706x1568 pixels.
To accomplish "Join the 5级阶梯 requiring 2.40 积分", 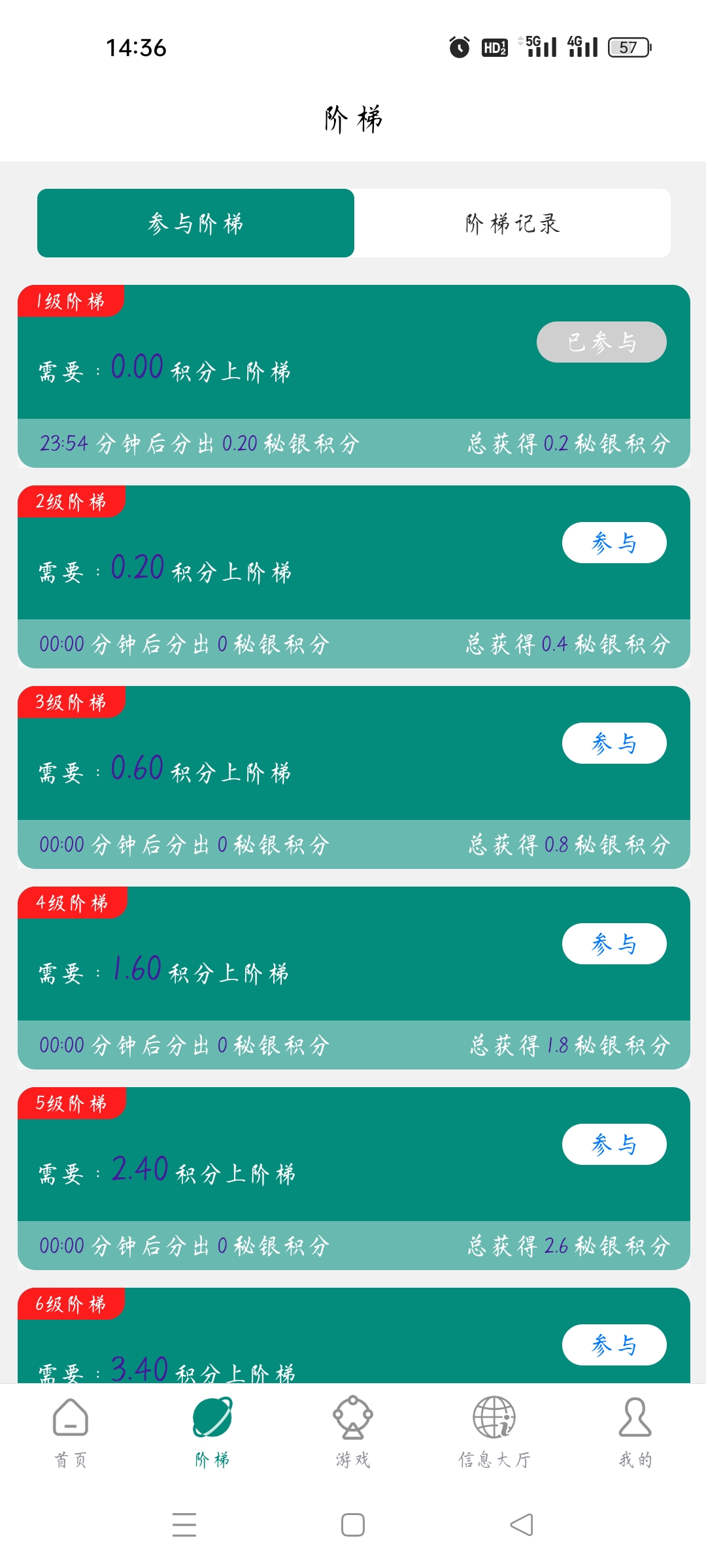I will [614, 1144].
